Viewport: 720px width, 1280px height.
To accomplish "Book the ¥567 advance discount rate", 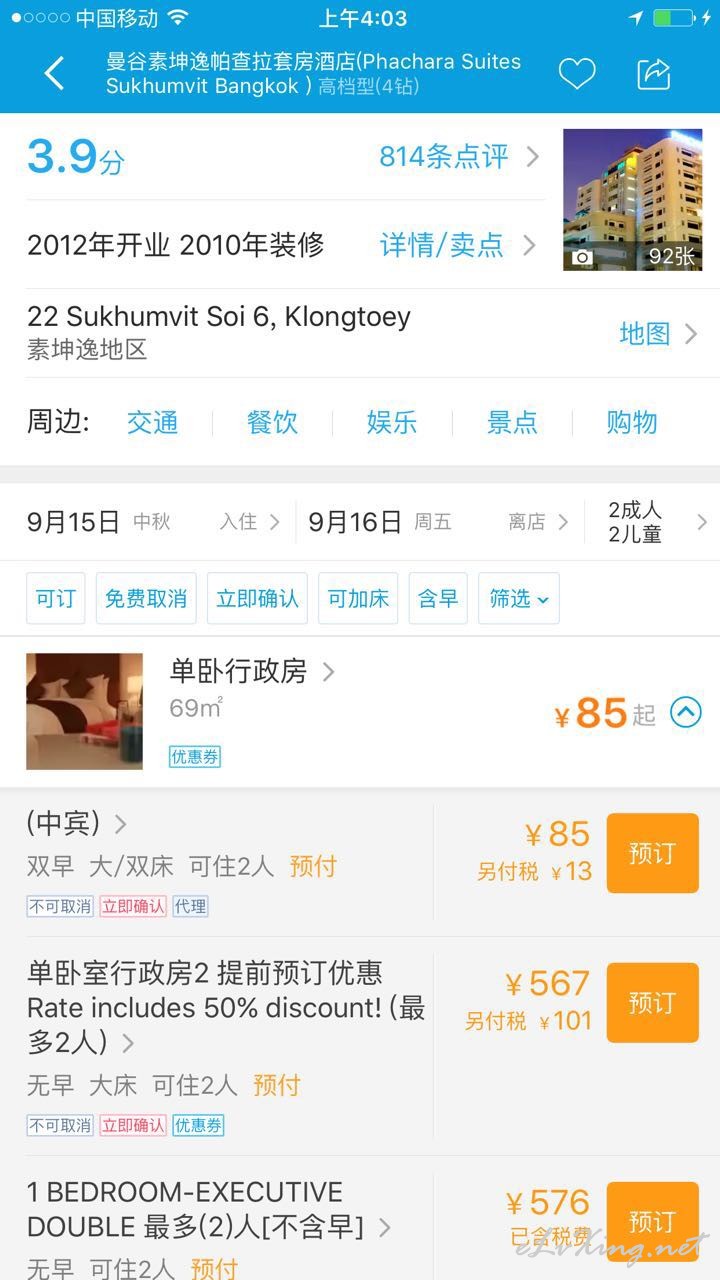I will (652, 1003).
